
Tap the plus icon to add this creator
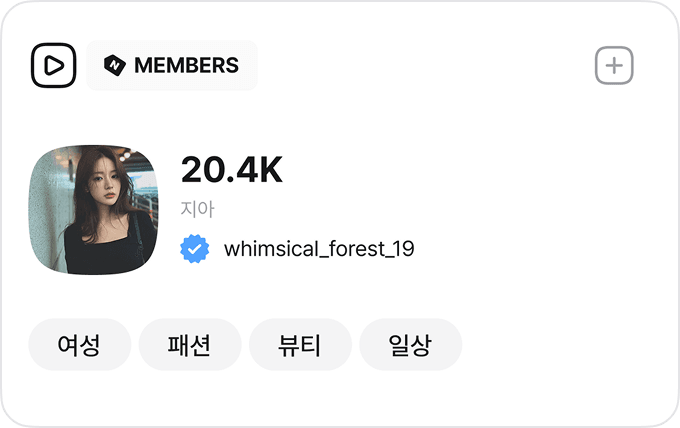(614, 66)
